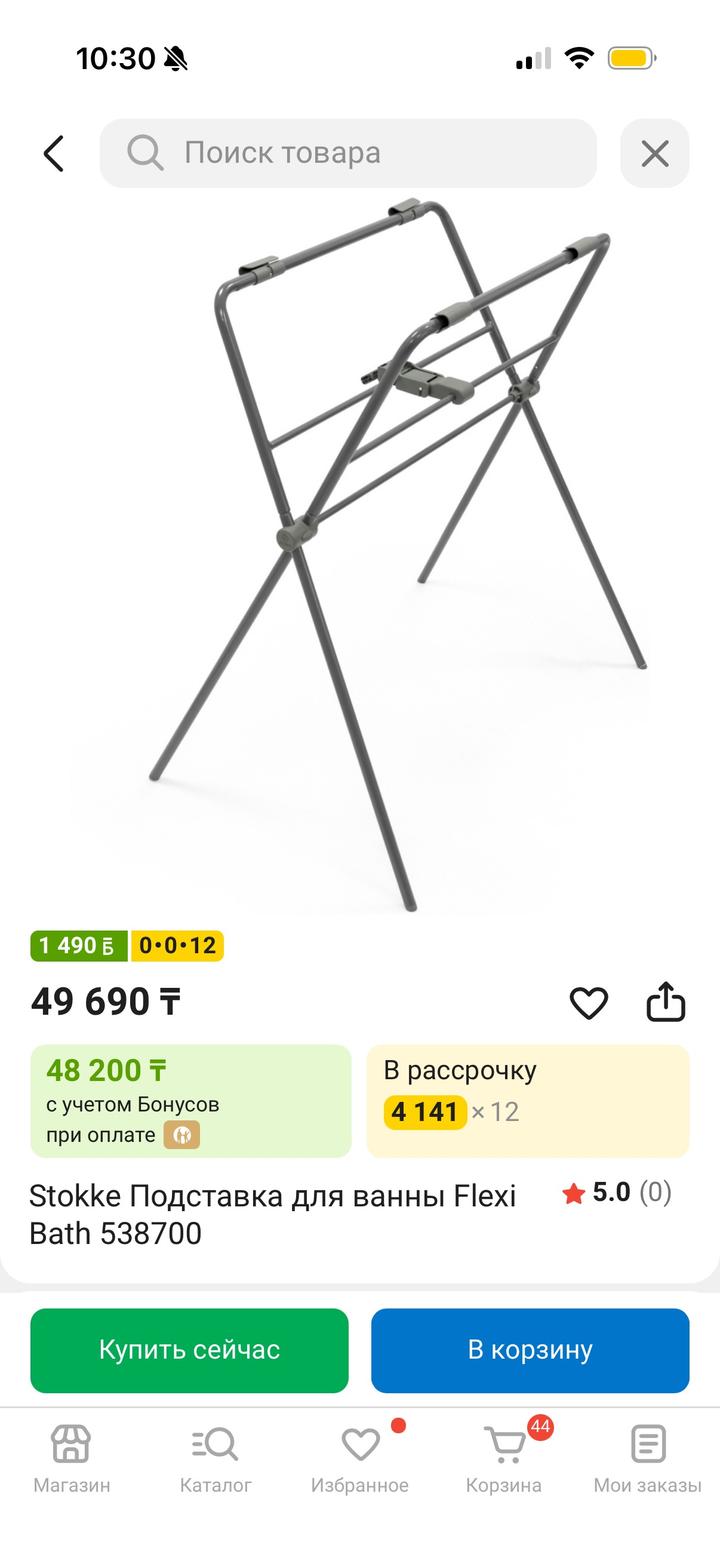Go to the Избранное tab

(360, 1458)
